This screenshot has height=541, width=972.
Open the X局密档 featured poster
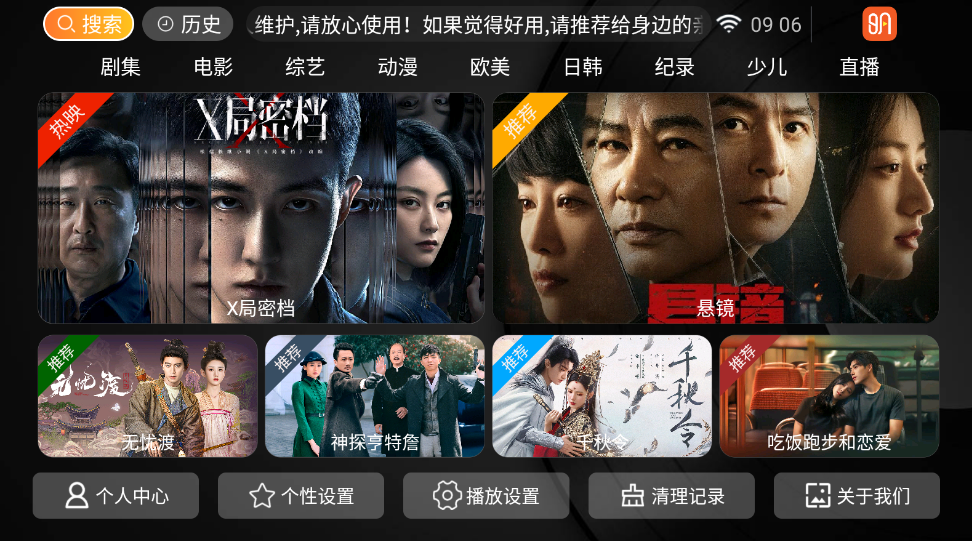261,208
